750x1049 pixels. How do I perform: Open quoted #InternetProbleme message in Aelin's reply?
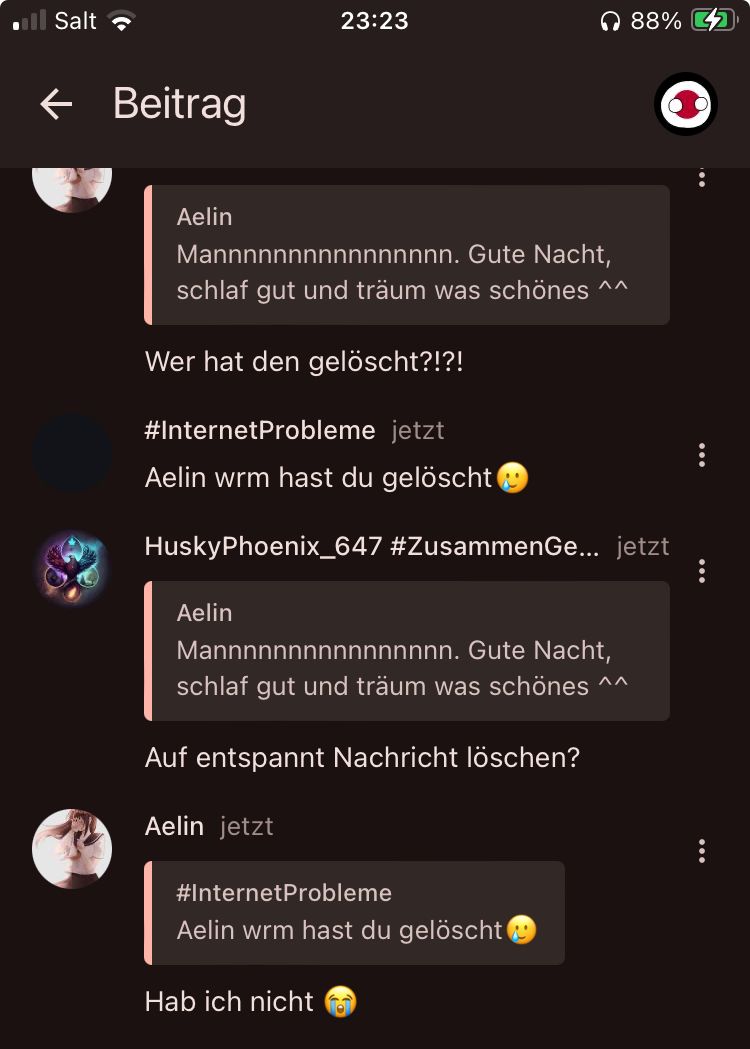click(x=355, y=912)
